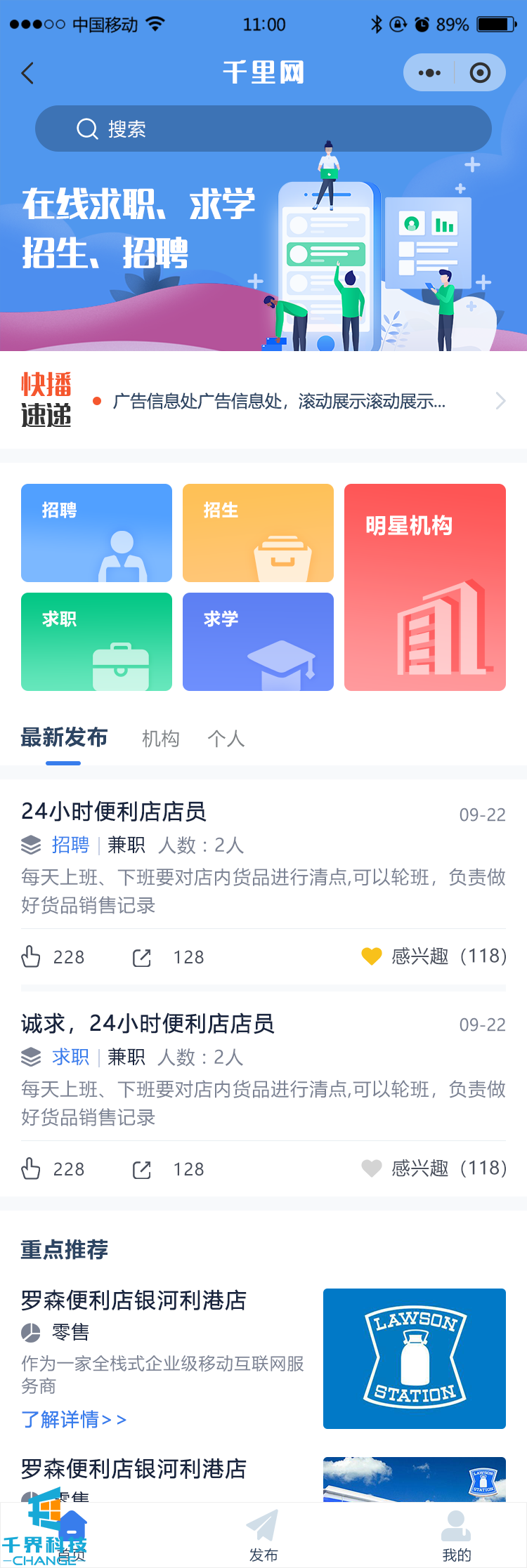Go to the 发布 tab
Image resolution: width=527 pixels, height=1568 pixels.
263,1536
